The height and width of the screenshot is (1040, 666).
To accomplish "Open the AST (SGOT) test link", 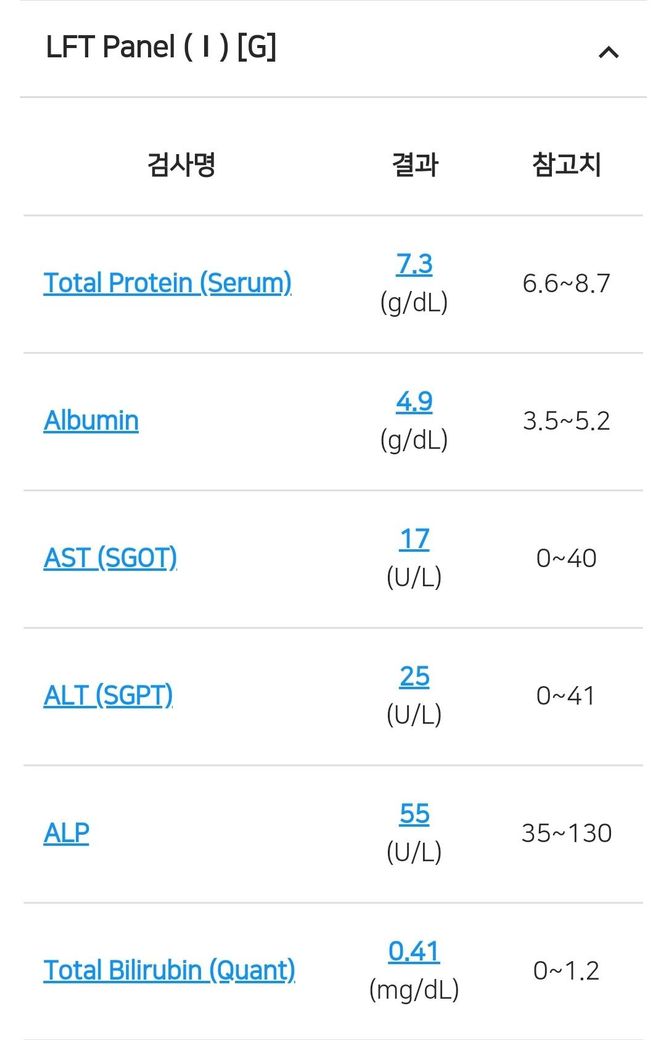I will (x=110, y=558).
